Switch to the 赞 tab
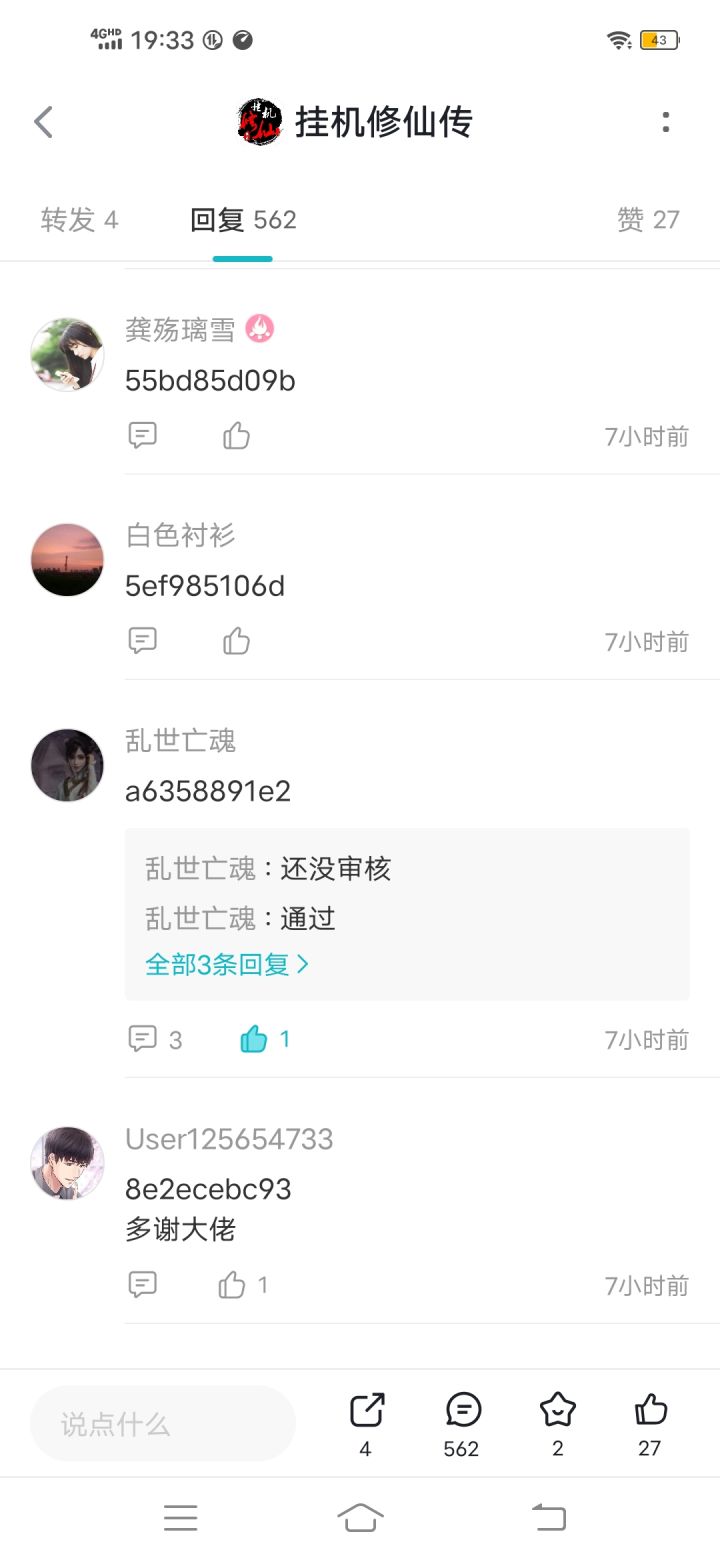The width and height of the screenshot is (720, 1560). point(648,220)
